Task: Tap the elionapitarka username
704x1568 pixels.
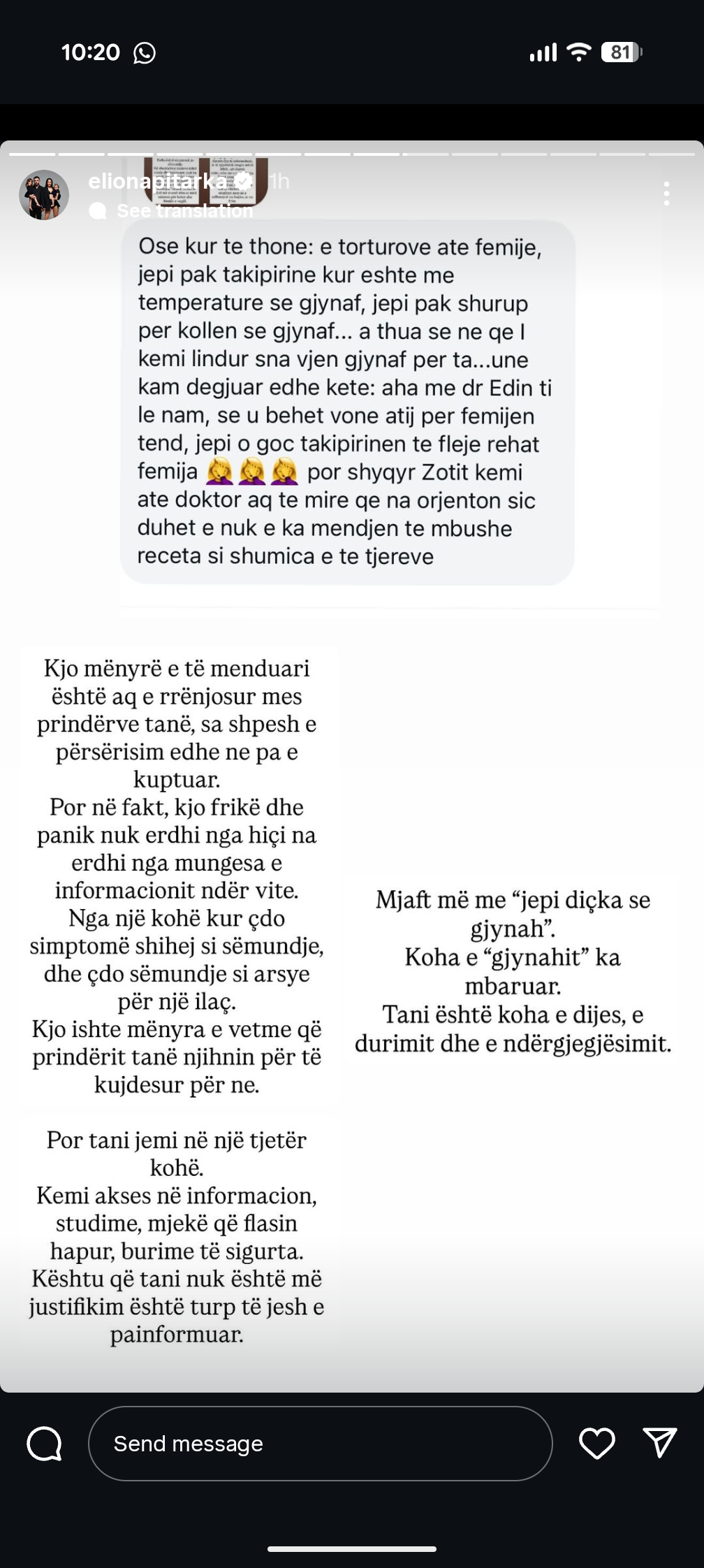Action: point(158,182)
